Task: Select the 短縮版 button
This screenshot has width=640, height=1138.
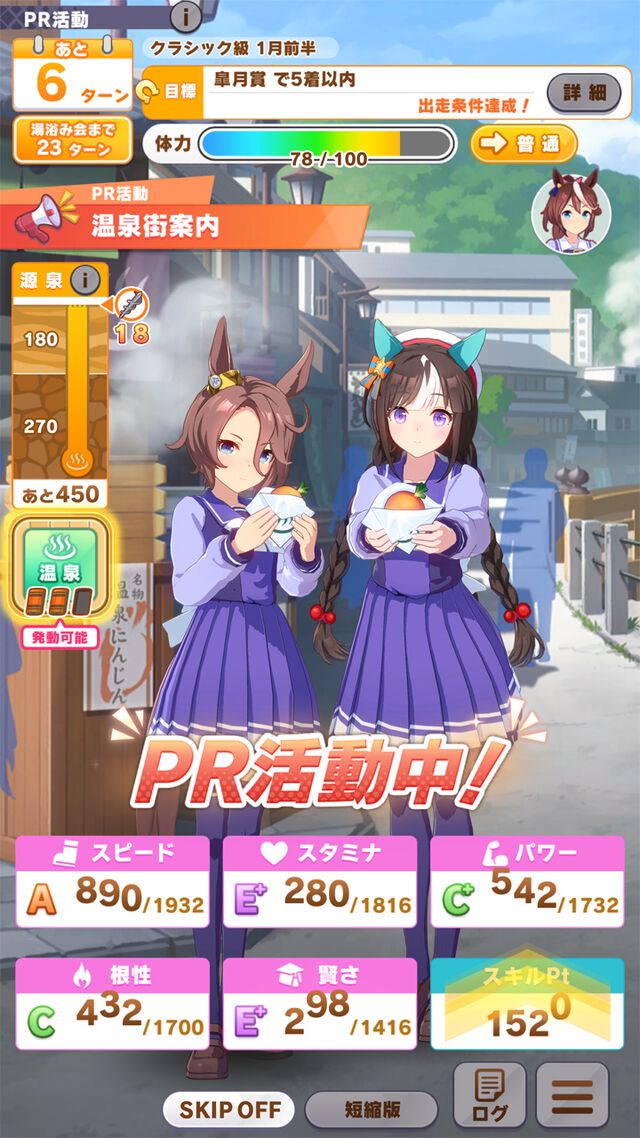Action: [371, 1109]
